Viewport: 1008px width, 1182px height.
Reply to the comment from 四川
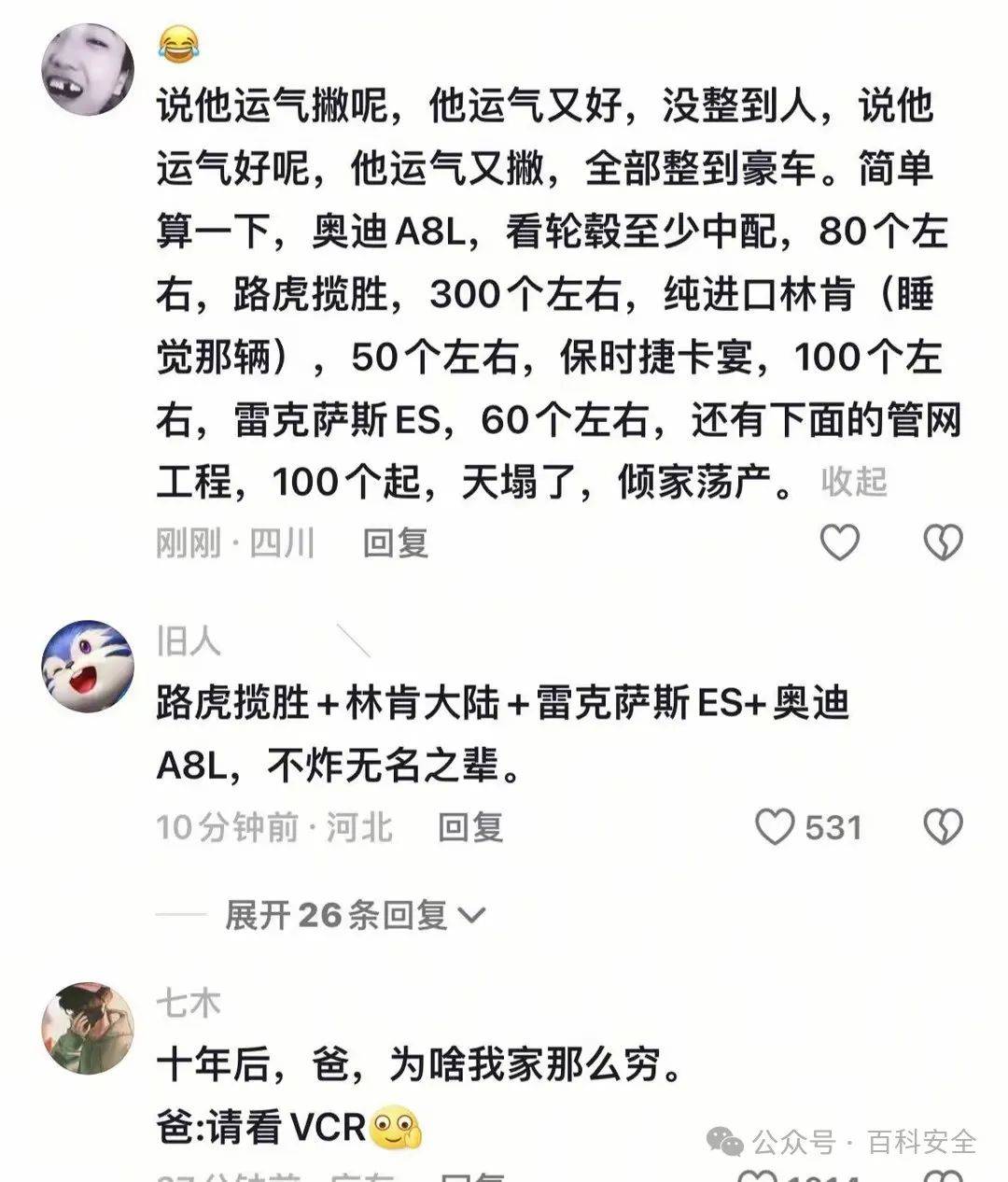395,542
